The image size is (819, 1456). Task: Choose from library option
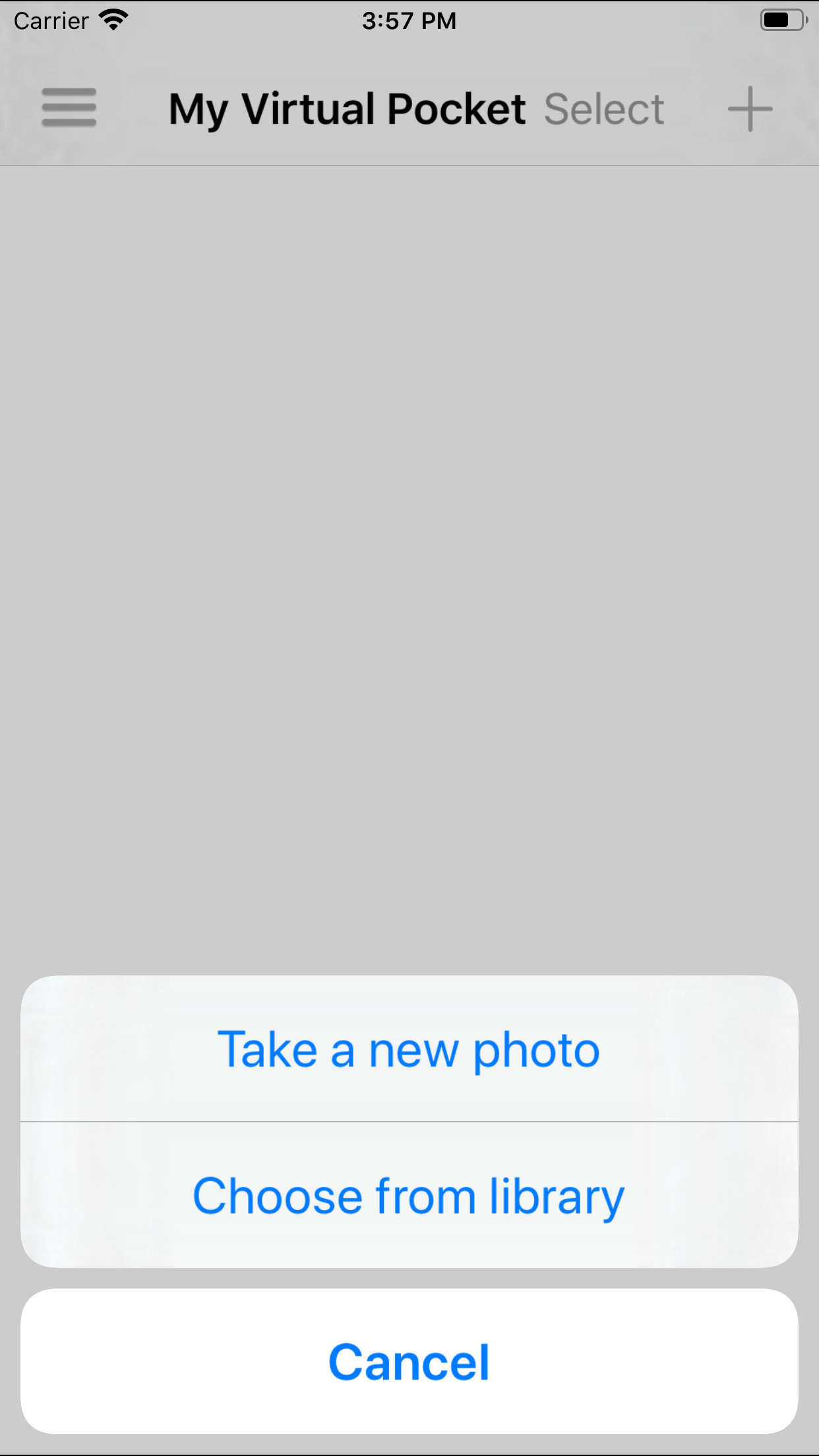click(x=409, y=1195)
